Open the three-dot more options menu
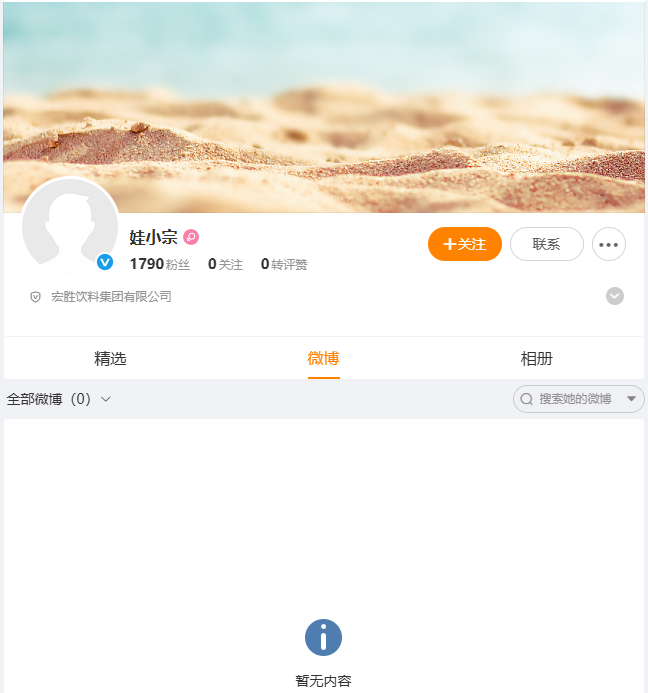The width and height of the screenshot is (648, 693). pyautogui.click(x=609, y=244)
